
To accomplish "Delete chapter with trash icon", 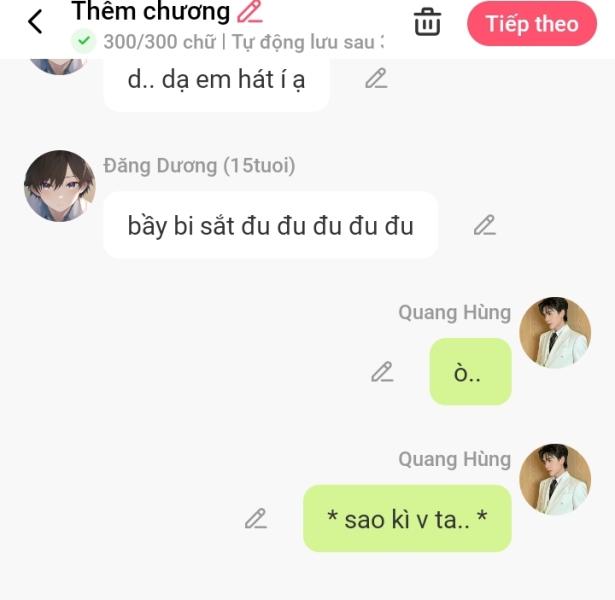I will click(x=427, y=22).
